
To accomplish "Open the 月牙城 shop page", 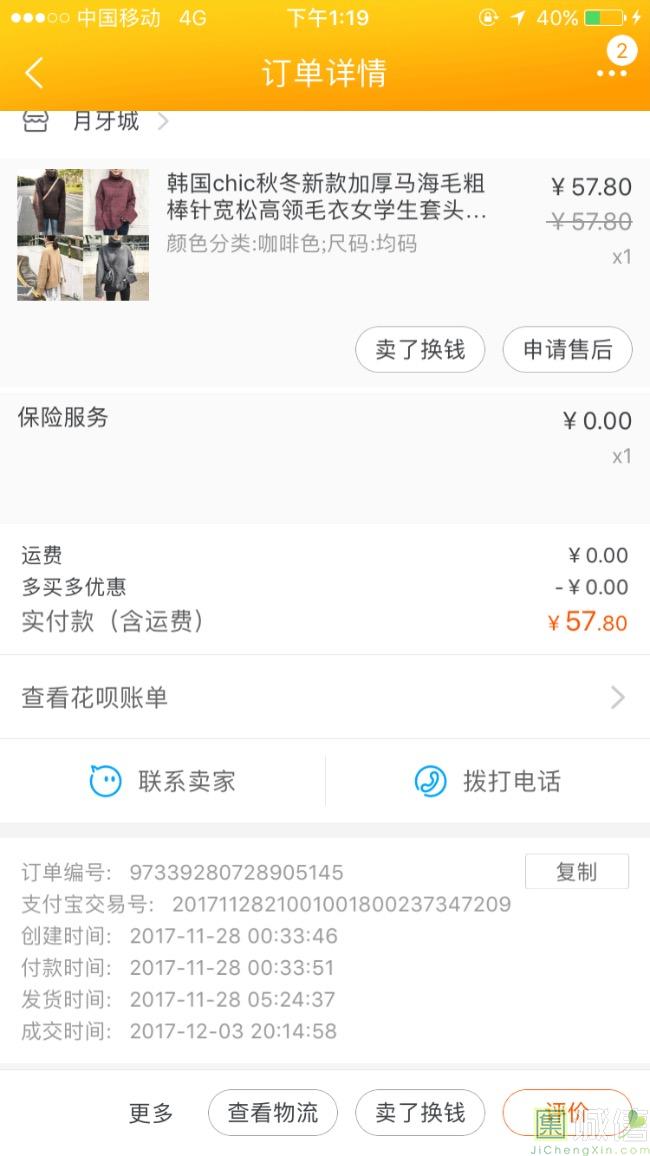I will pos(105,122).
